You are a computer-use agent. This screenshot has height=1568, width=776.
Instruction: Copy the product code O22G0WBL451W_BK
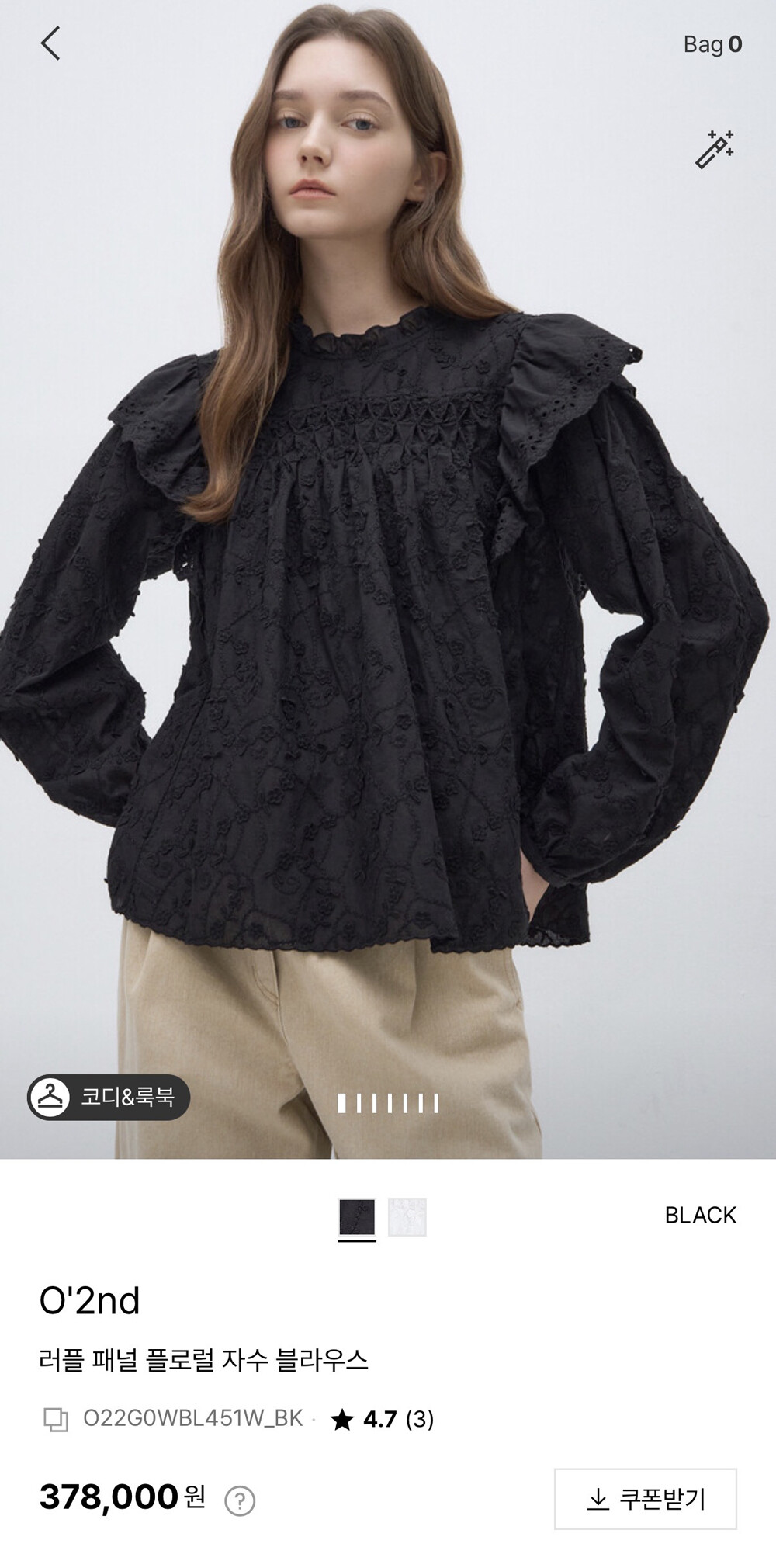[x=56, y=1419]
